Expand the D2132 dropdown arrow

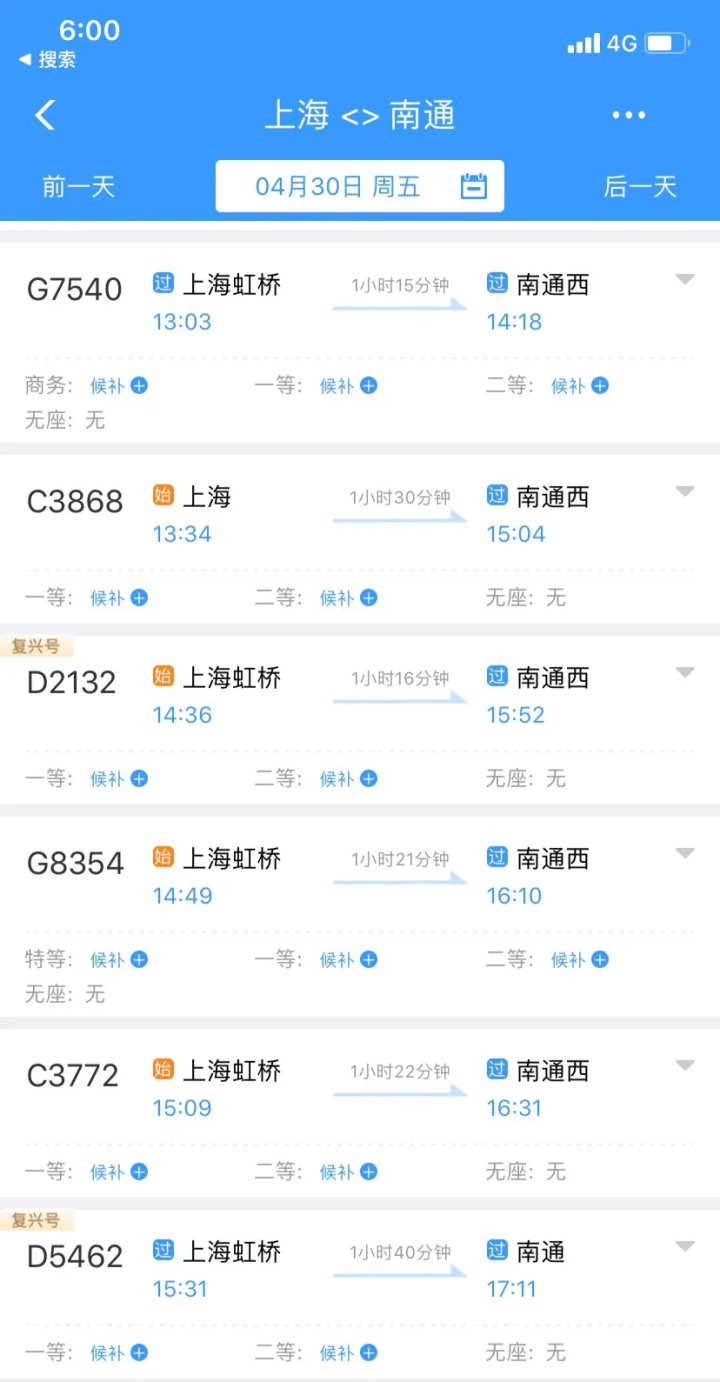point(685,672)
